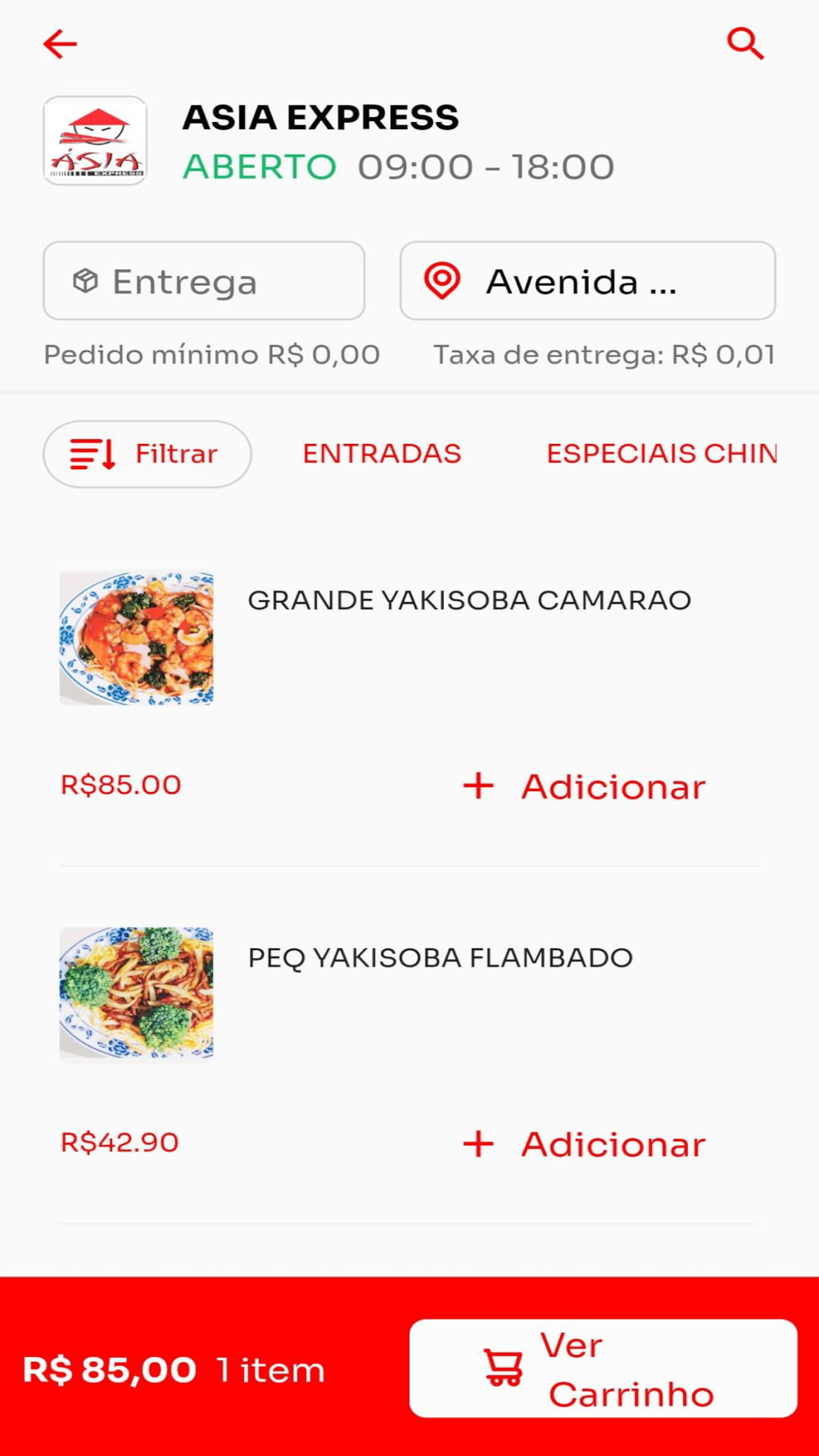Go back using the red arrow
This screenshot has height=1456, width=819.
tap(60, 43)
